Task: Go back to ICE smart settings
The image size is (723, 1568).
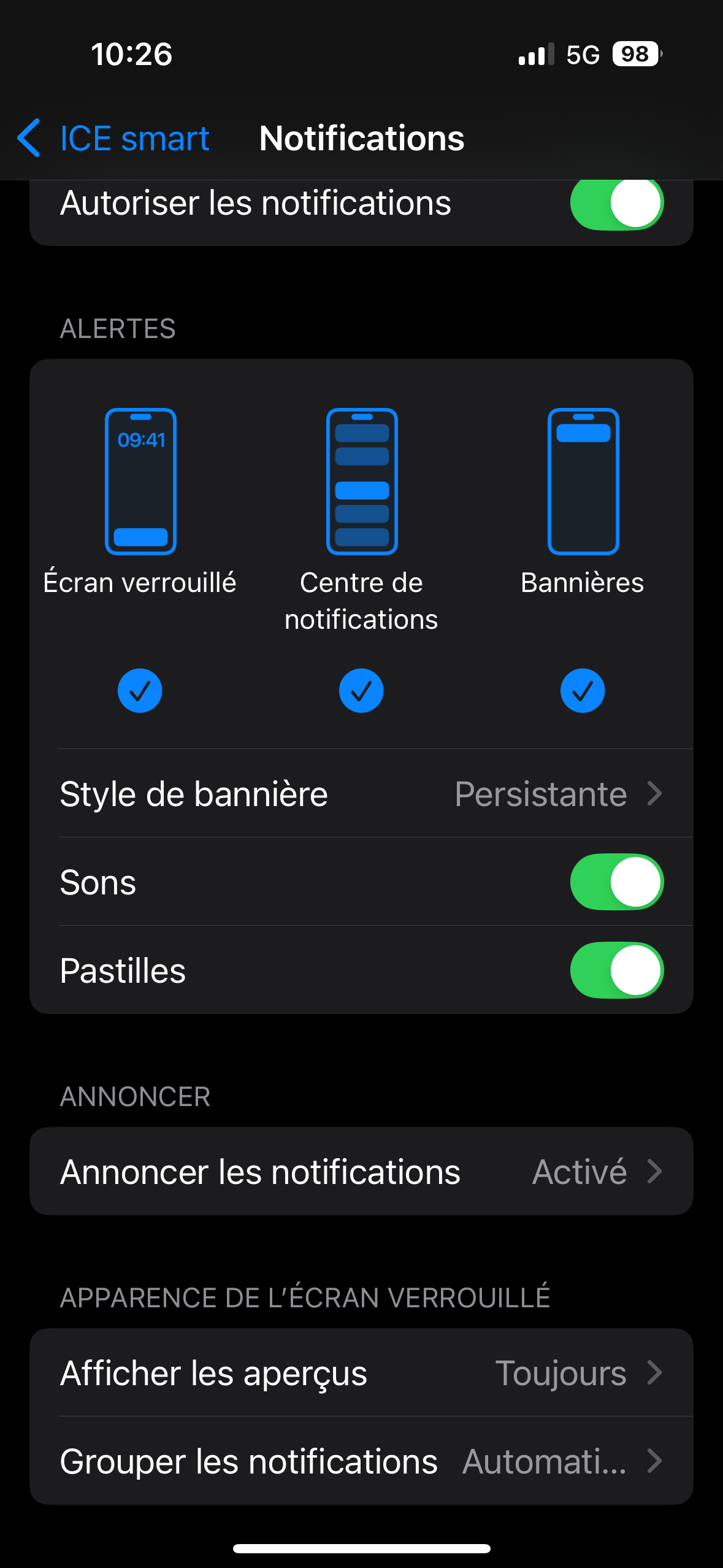Action: pos(114,139)
